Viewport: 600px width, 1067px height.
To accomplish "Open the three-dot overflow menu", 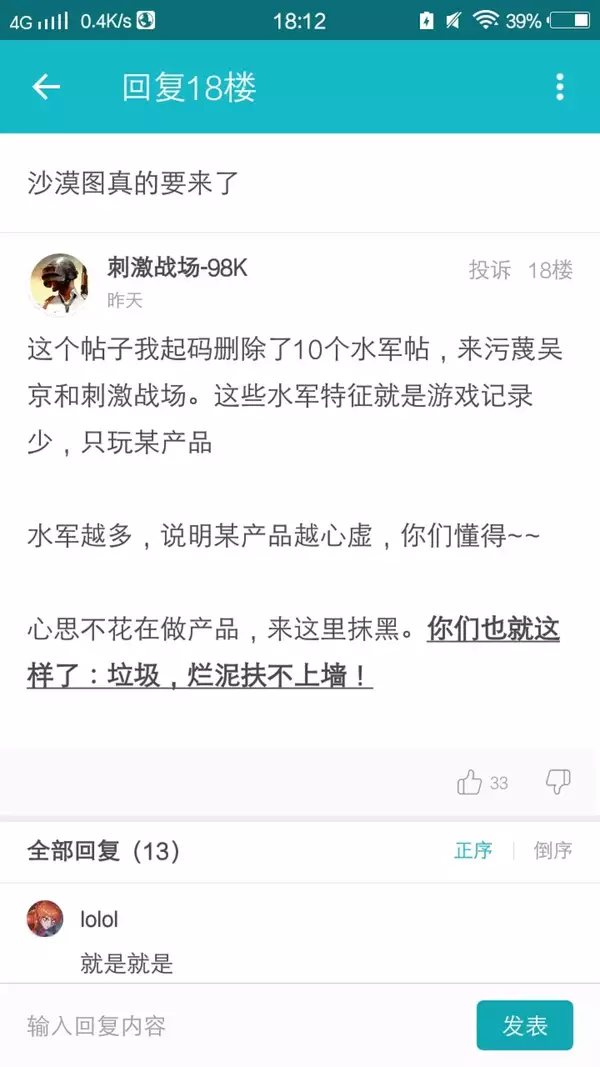I will [x=559, y=87].
